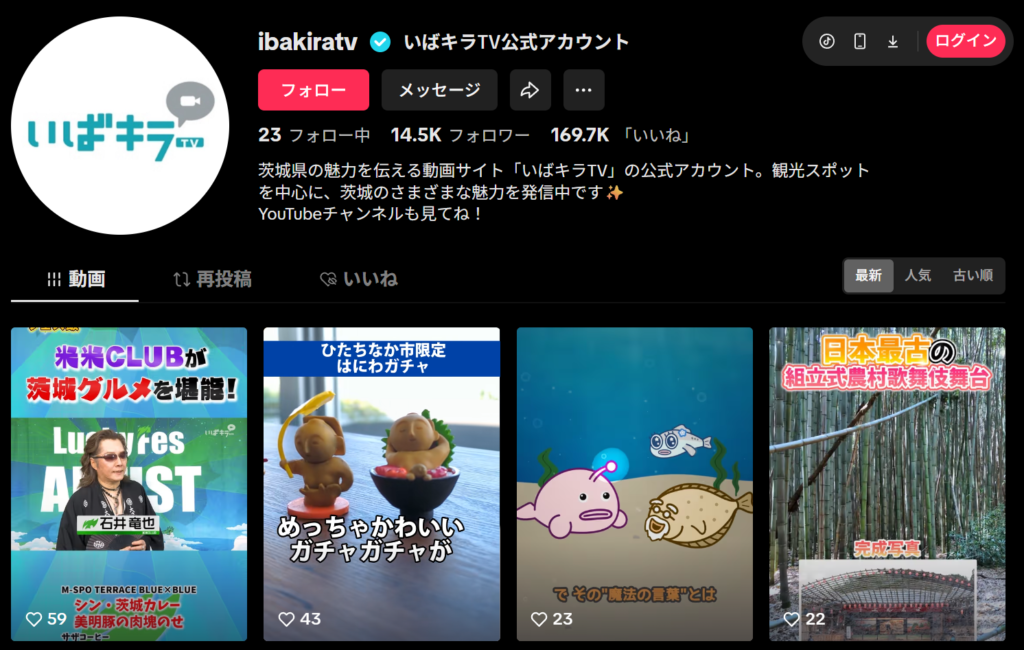Image resolution: width=1024 pixels, height=650 pixels.
Task: Sort videos by 古い順
Action: (x=972, y=276)
